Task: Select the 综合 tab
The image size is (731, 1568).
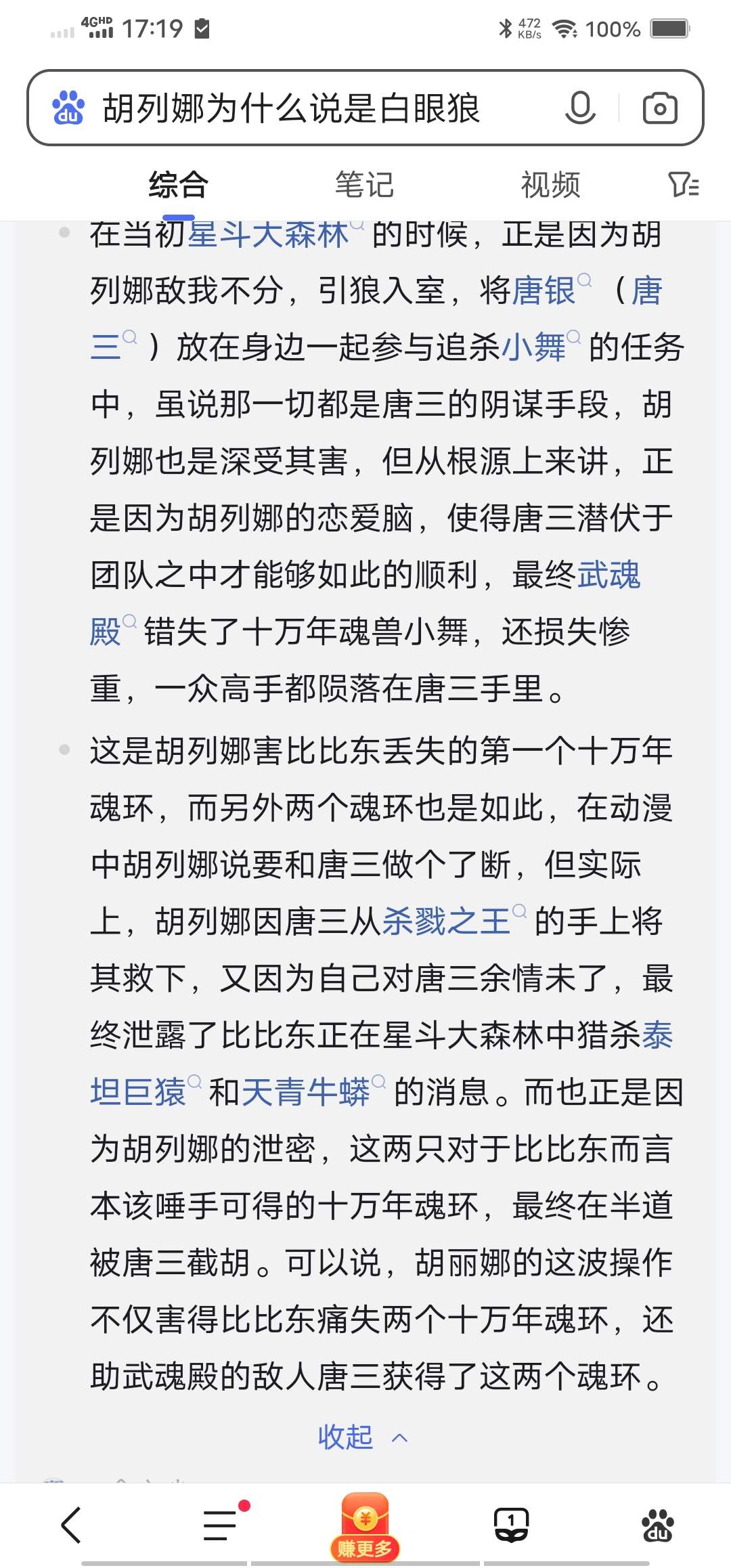Action: click(x=178, y=185)
